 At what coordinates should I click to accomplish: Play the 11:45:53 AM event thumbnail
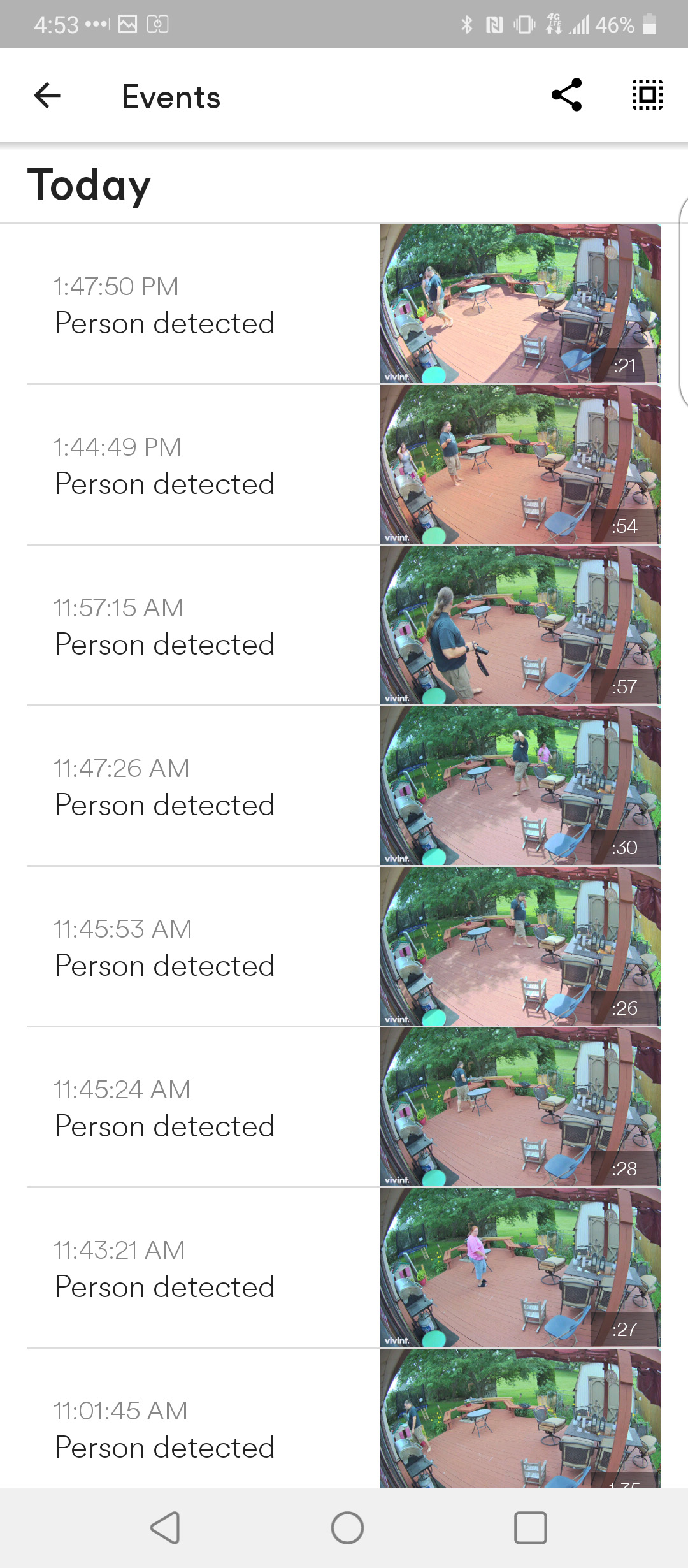(520, 947)
